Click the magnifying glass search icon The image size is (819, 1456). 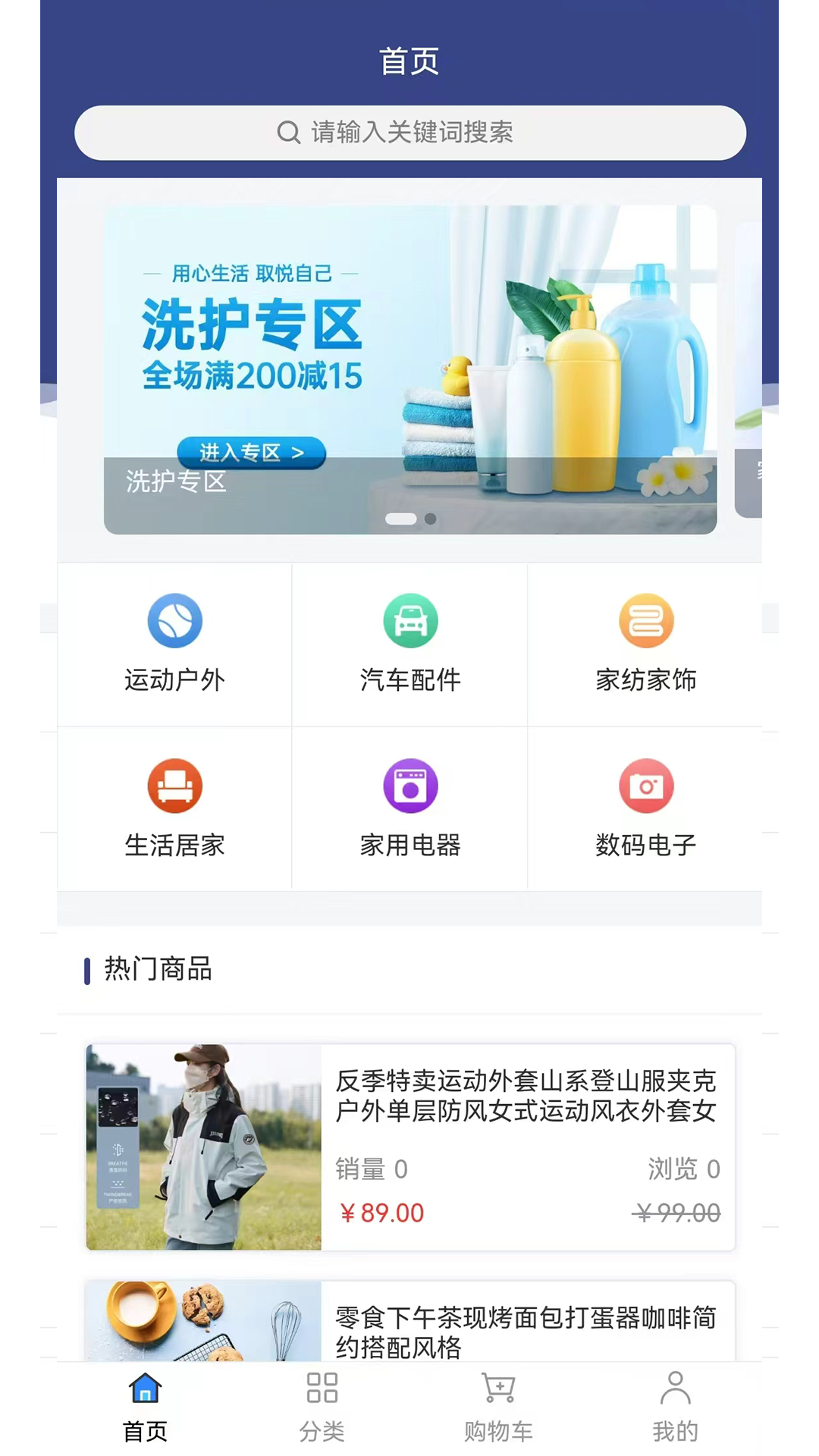287,133
